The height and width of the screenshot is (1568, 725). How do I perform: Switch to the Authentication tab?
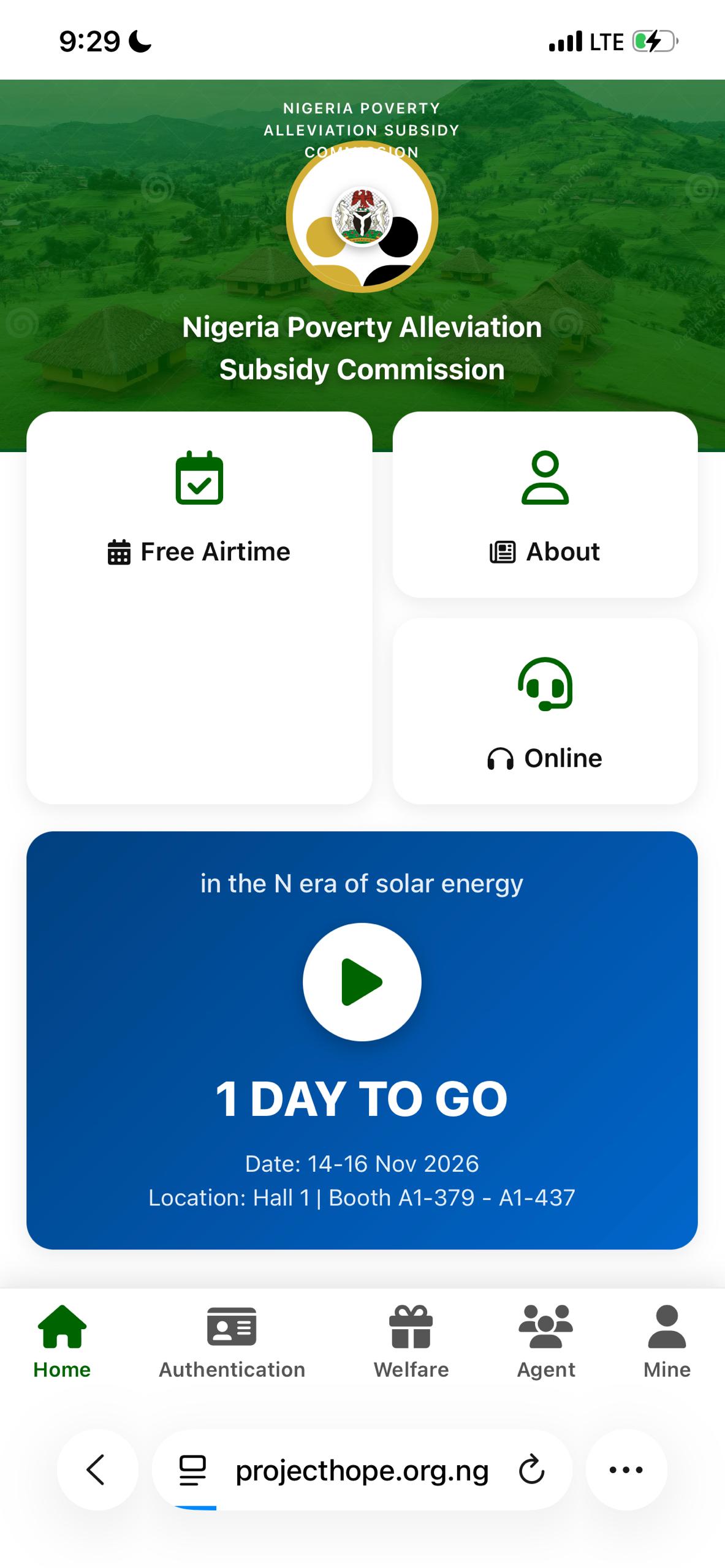pyautogui.click(x=232, y=1341)
